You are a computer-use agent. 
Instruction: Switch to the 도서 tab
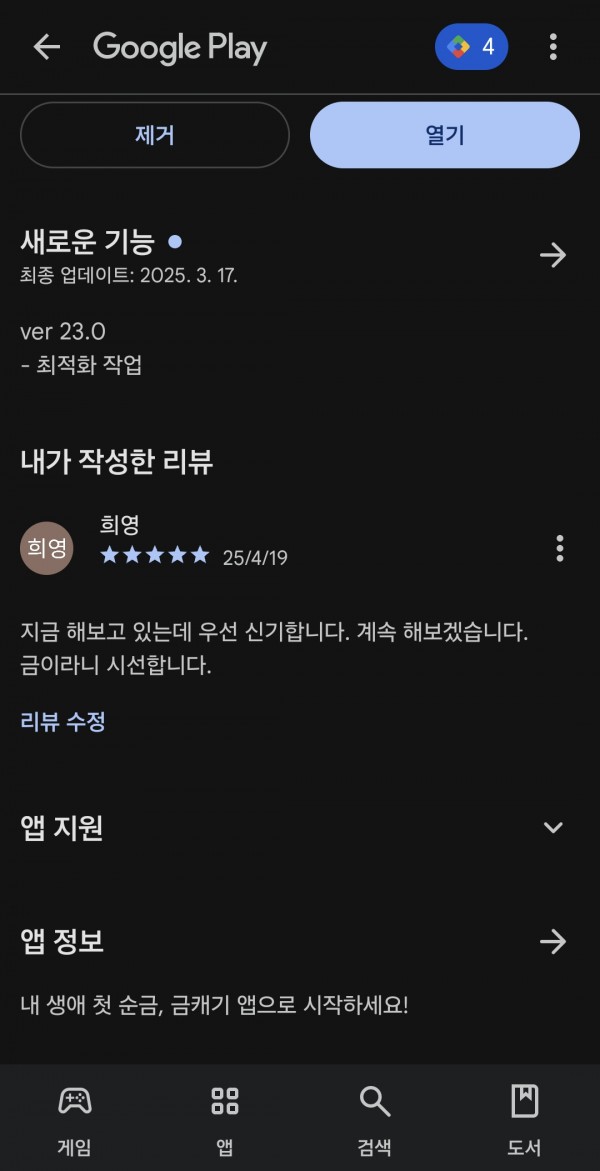click(525, 1119)
